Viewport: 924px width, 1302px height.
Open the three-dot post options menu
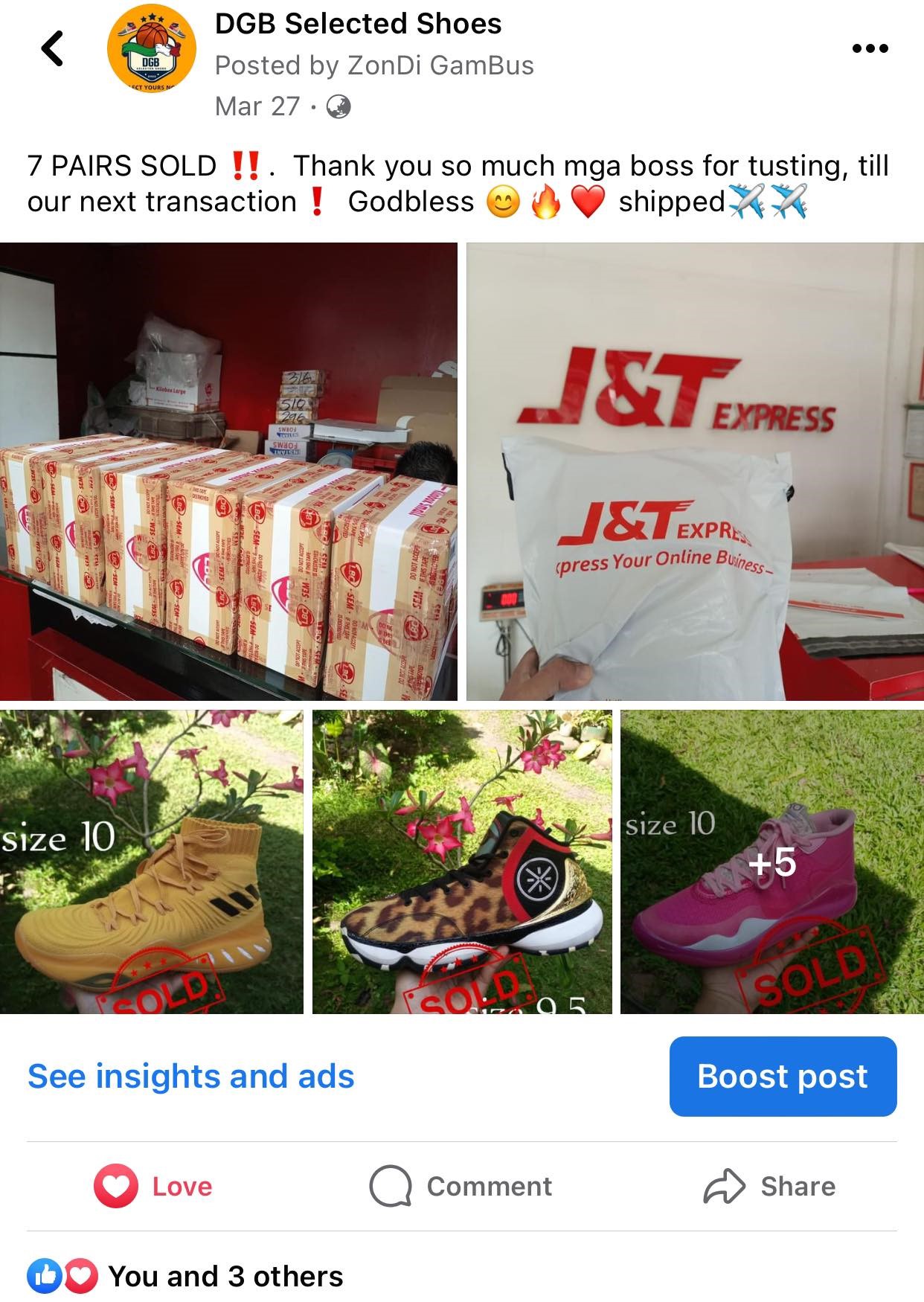point(870,49)
